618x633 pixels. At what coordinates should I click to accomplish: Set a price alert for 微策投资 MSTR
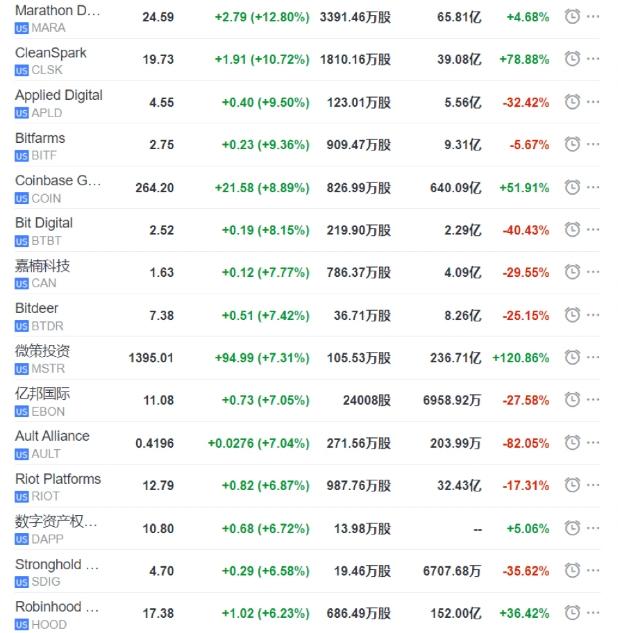(572, 358)
